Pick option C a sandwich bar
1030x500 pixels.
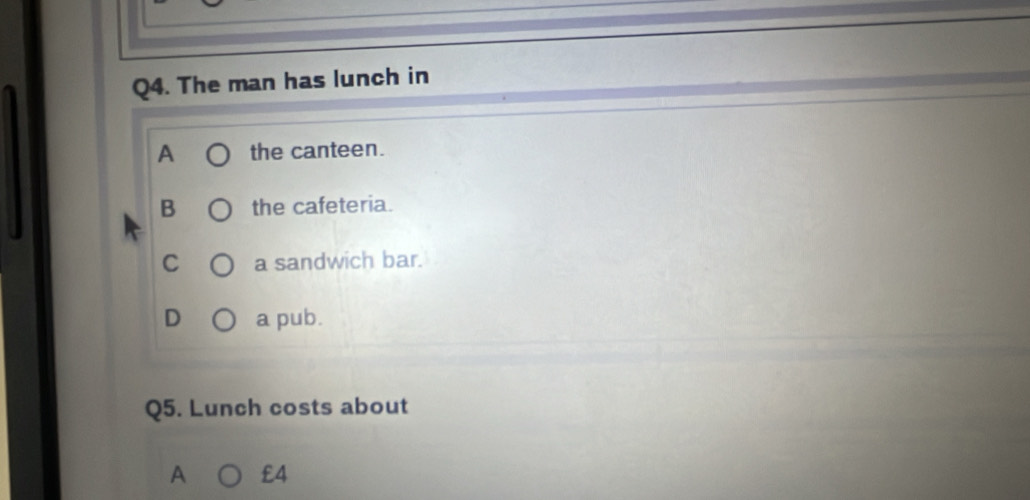(221, 266)
